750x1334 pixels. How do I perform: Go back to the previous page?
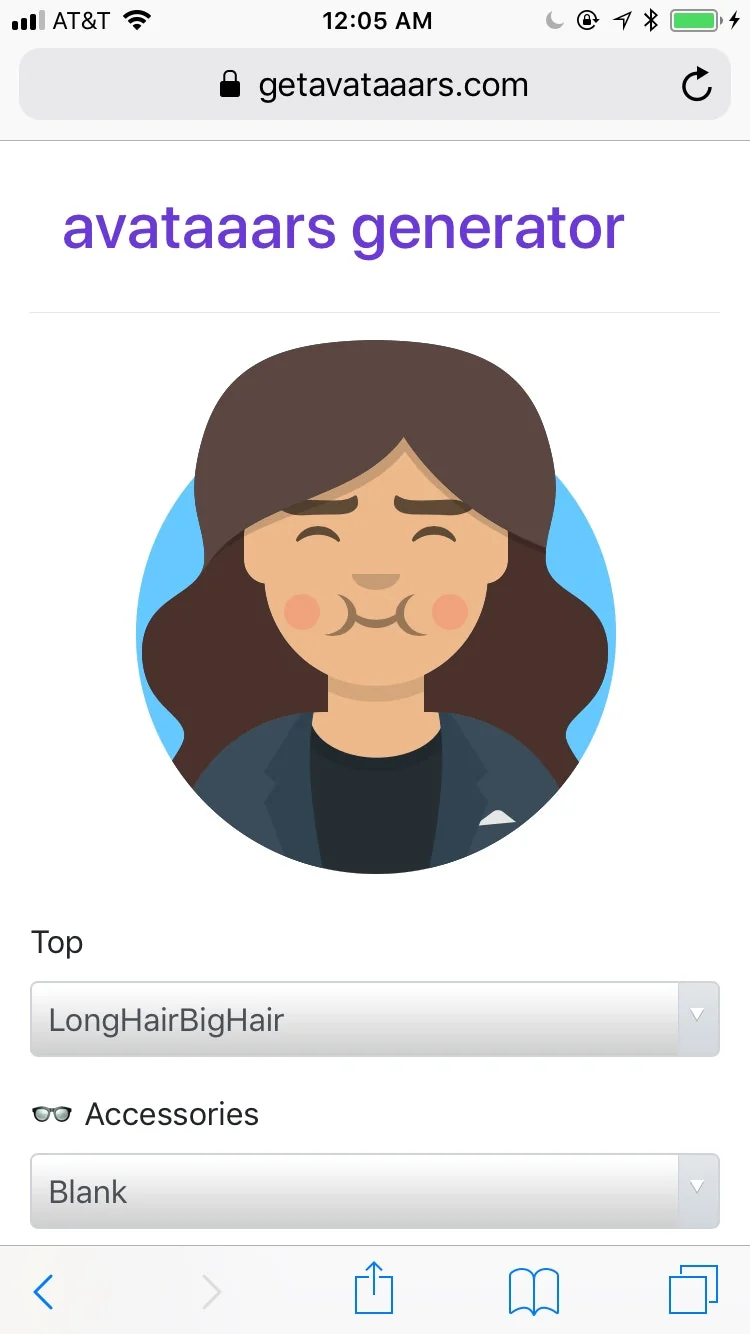tap(43, 1291)
